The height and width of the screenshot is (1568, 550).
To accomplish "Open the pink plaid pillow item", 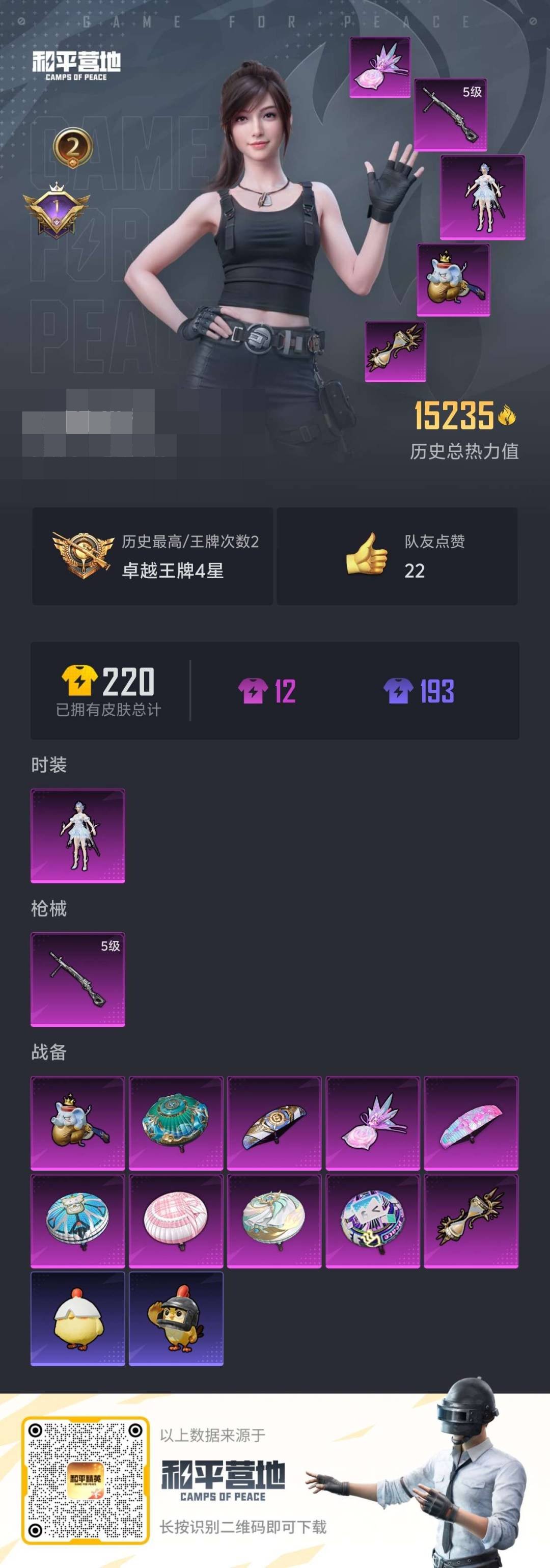I will [176, 1221].
